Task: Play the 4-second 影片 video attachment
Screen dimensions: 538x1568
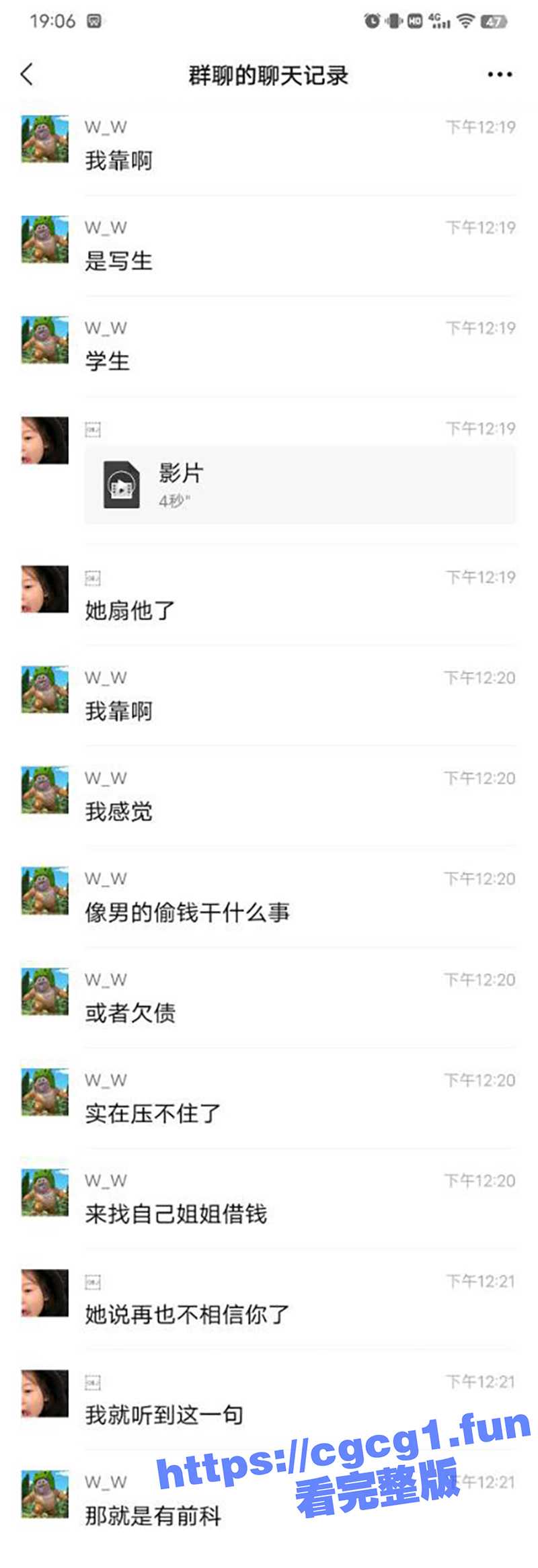Action: click(x=299, y=484)
